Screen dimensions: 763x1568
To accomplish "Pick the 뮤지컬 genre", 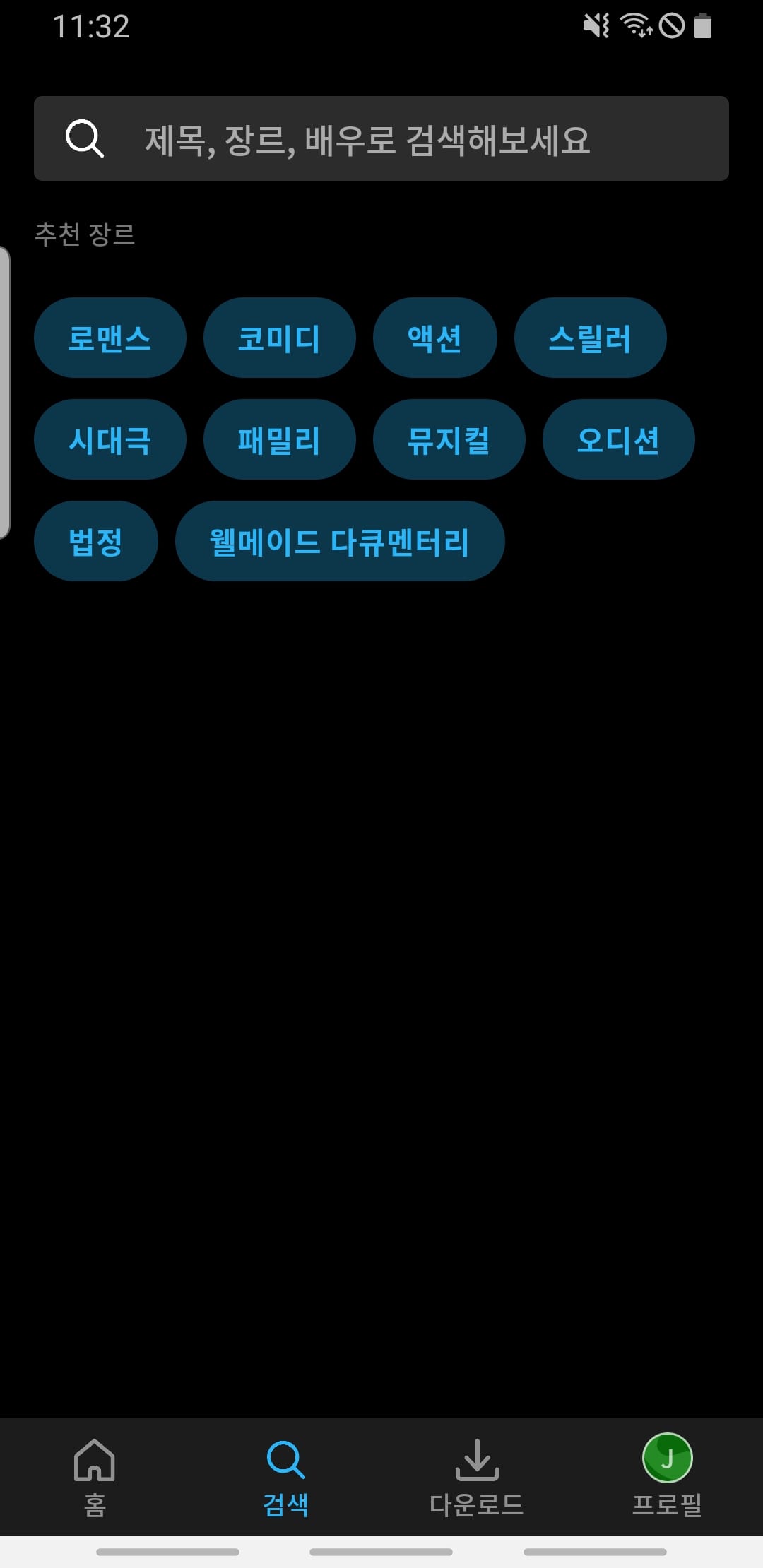I will pyautogui.click(x=449, y=439).
